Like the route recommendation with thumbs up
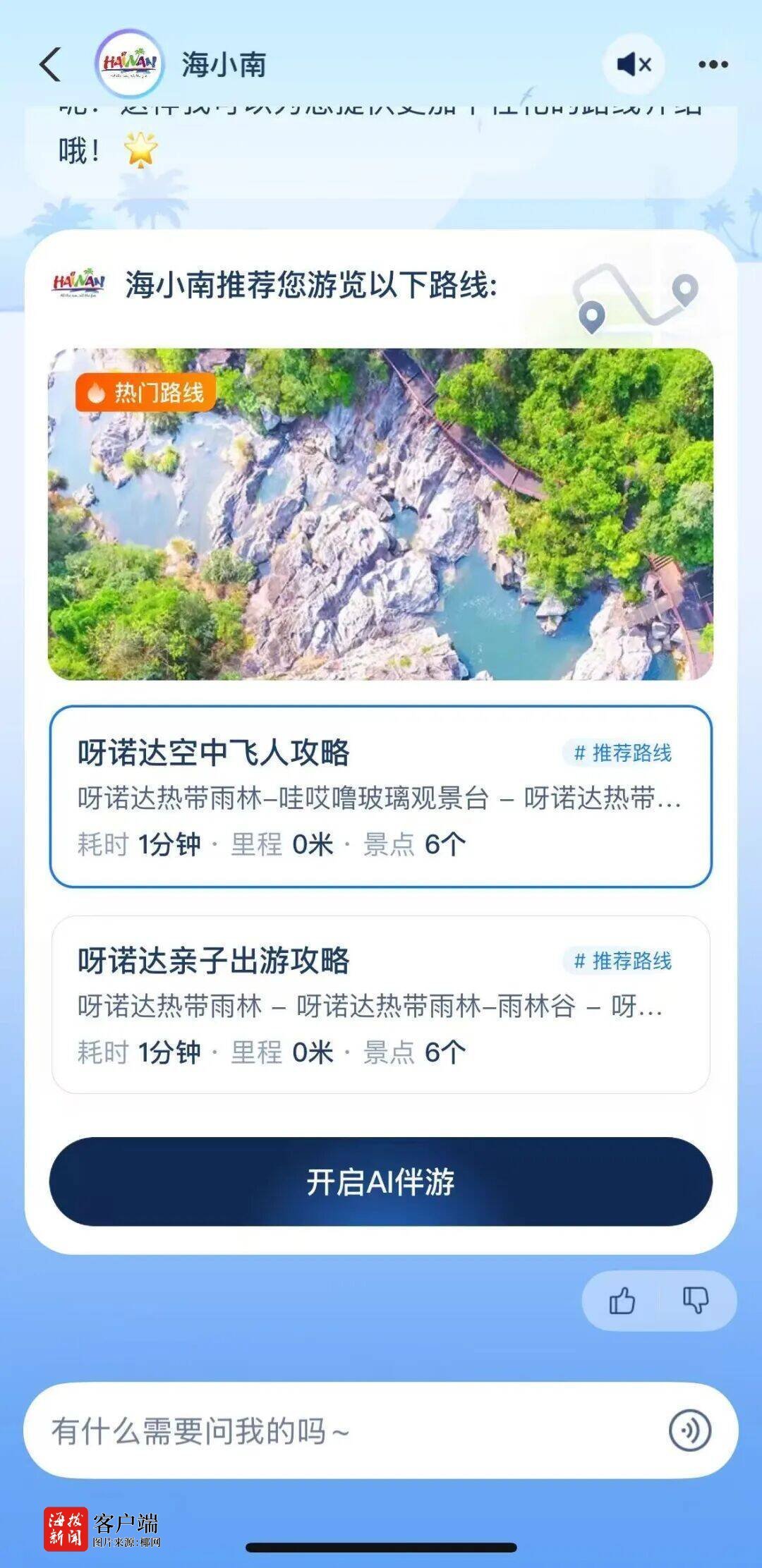 pos(622,1300)
